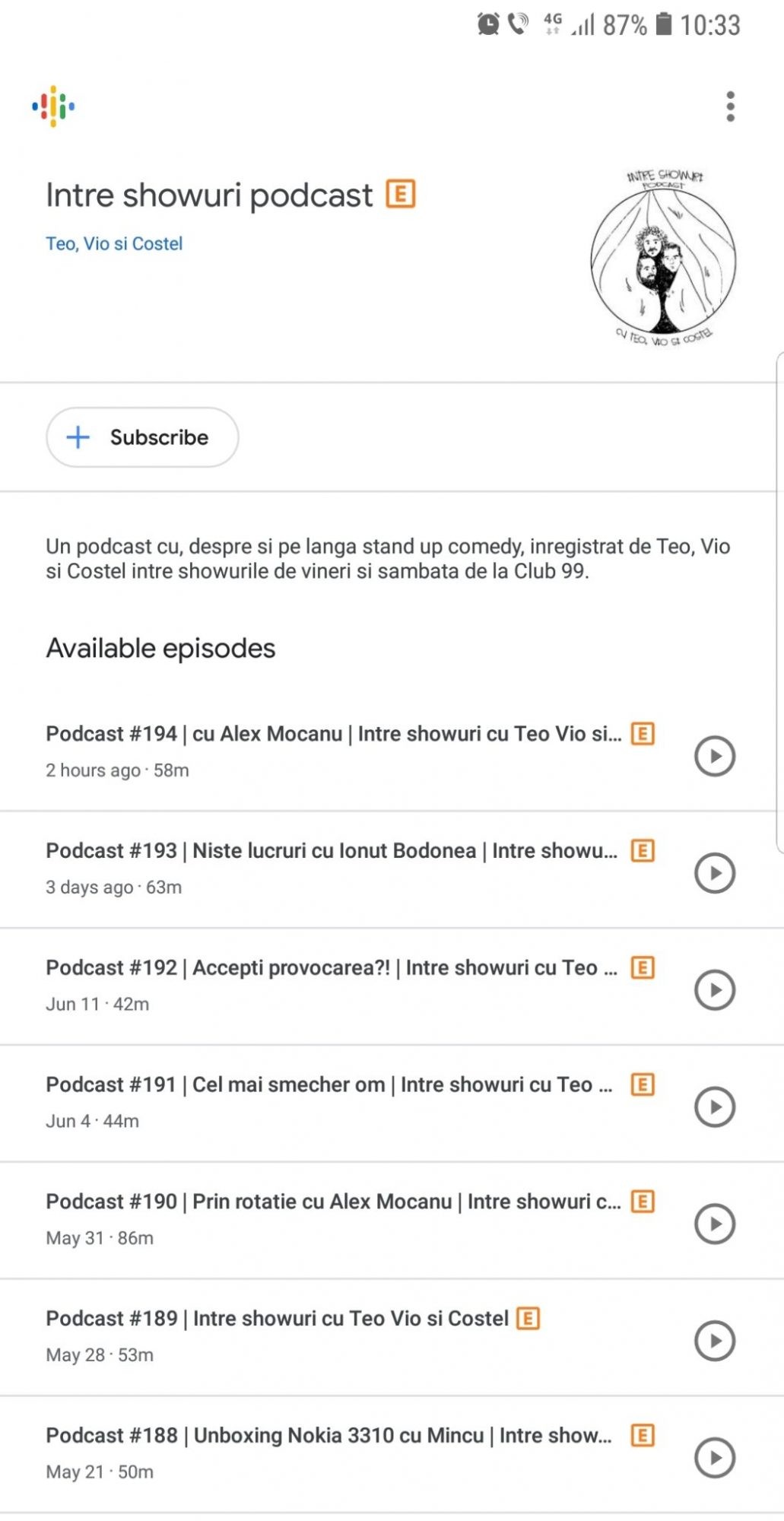The width and height of the screenshot is (784, 1521).
Task: Play Podcast #189 episode
Action: (x=715, y=1341)
